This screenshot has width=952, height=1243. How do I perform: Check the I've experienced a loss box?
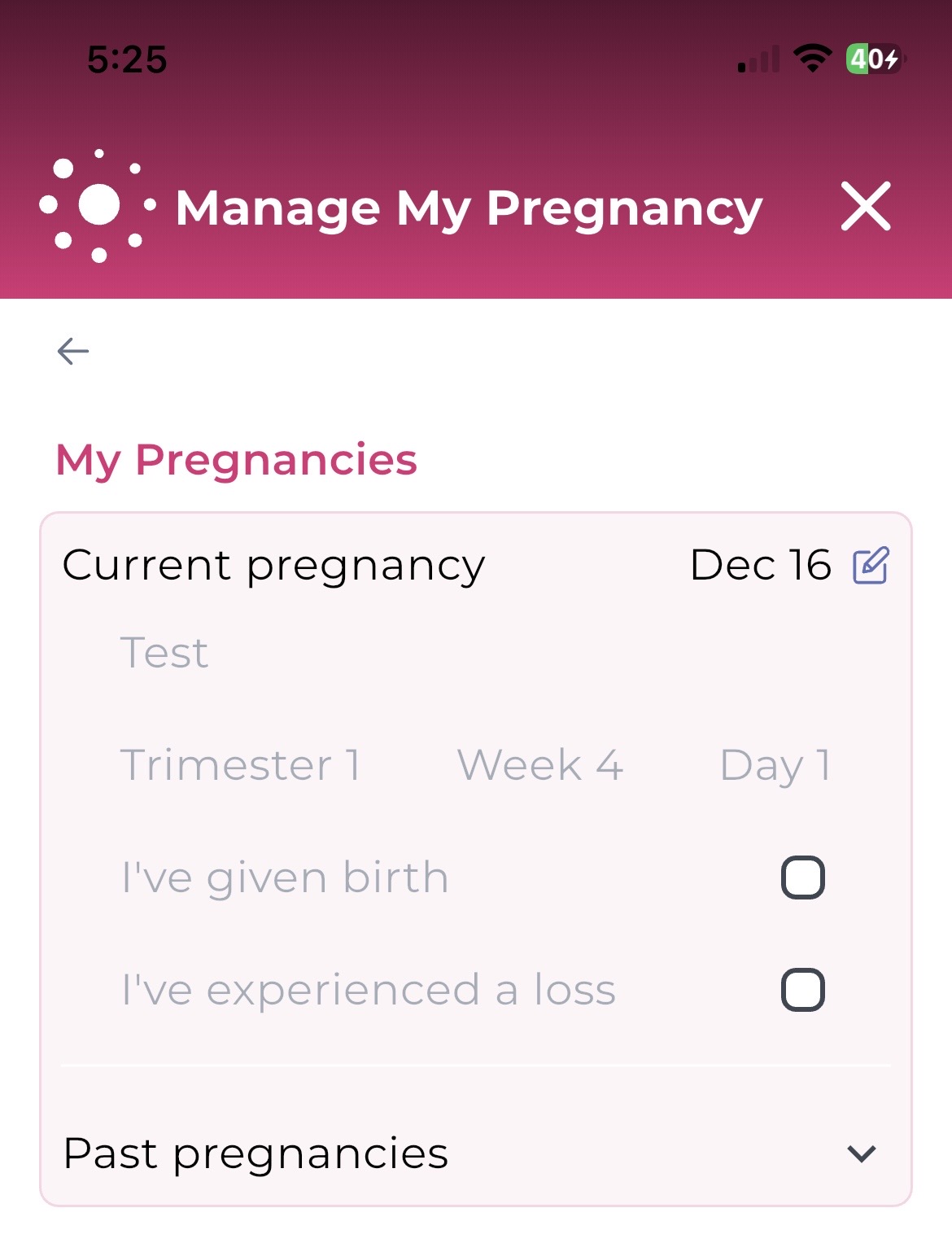[803, 990]
